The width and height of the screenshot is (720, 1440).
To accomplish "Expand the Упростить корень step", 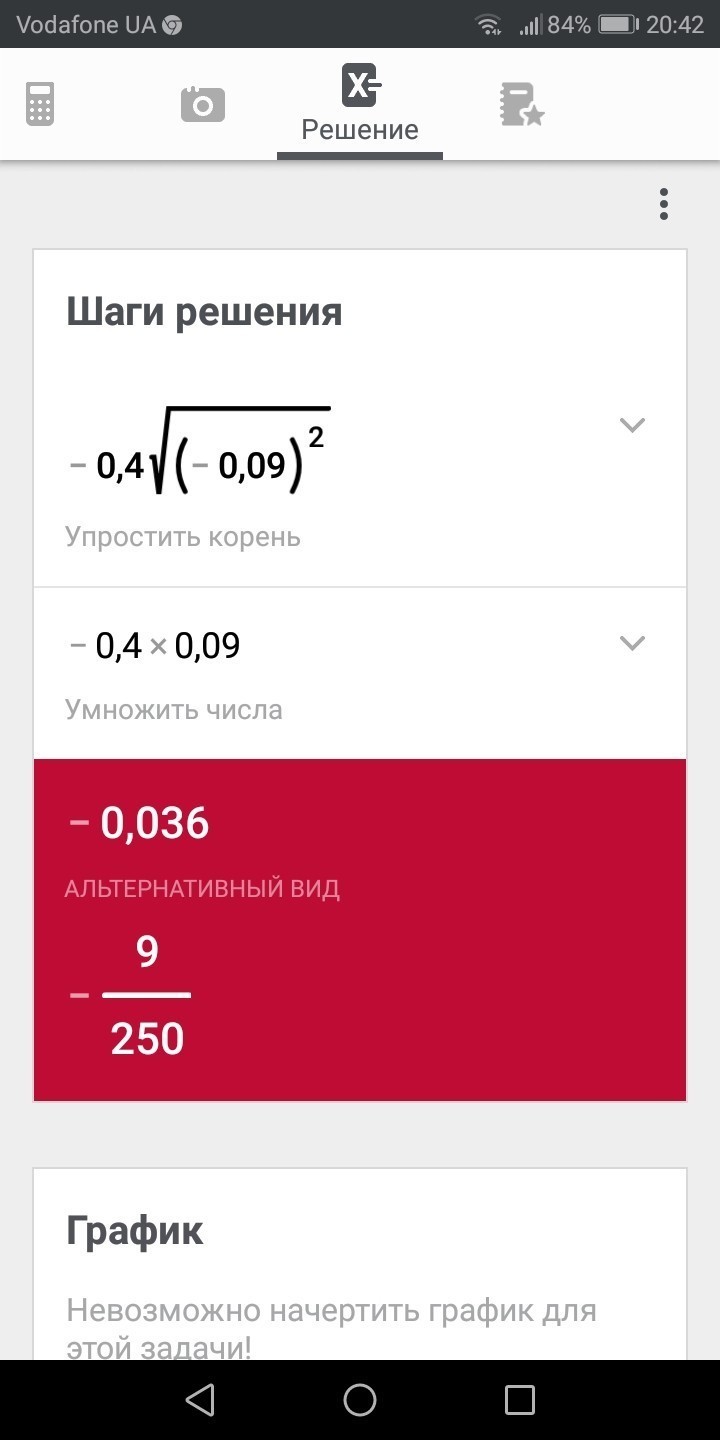I will point(632,425).
